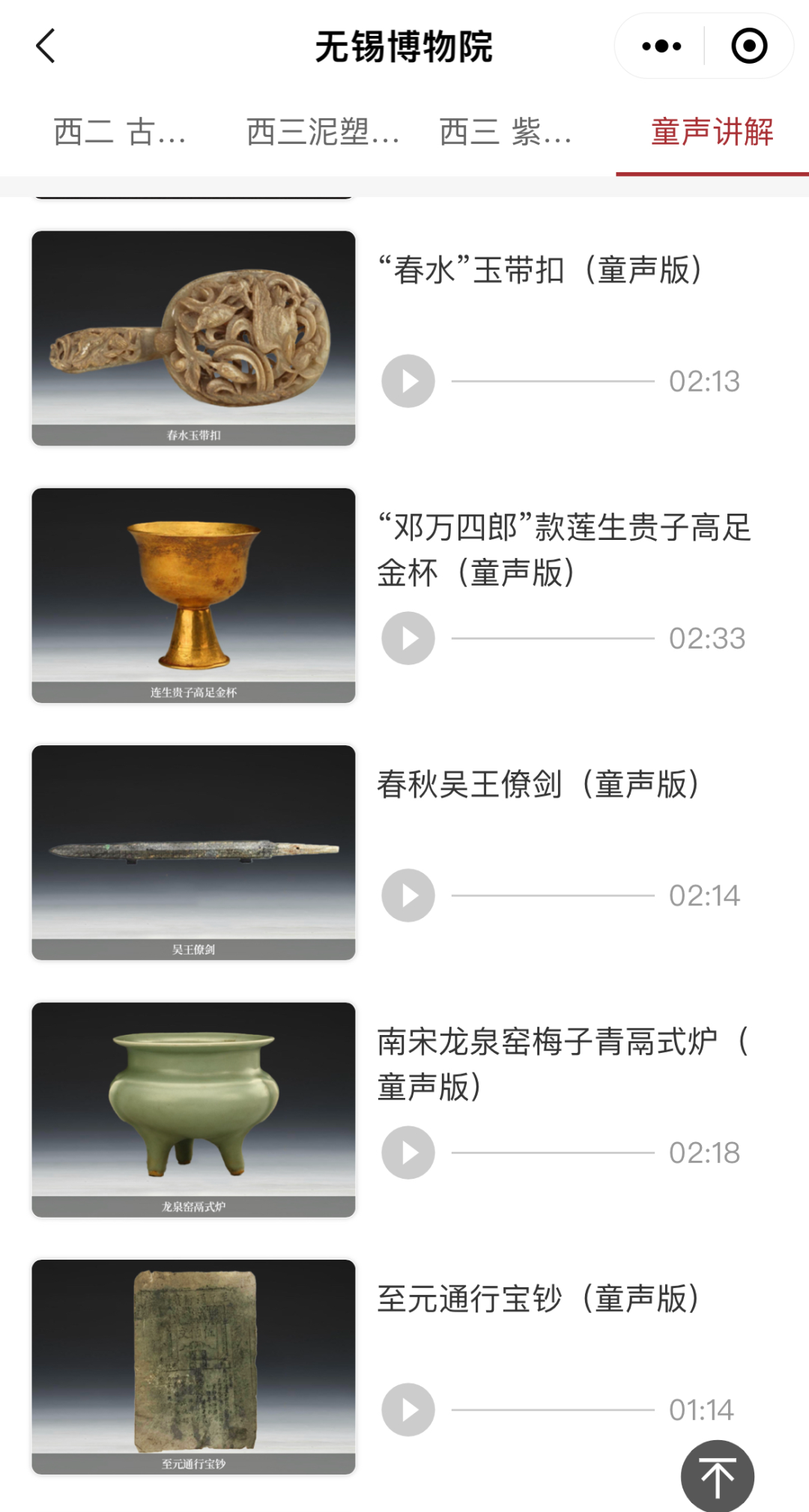Close the mini program with the circle button
The width and height of the screenshot is (809, 1512).
[x=748, y=46]
